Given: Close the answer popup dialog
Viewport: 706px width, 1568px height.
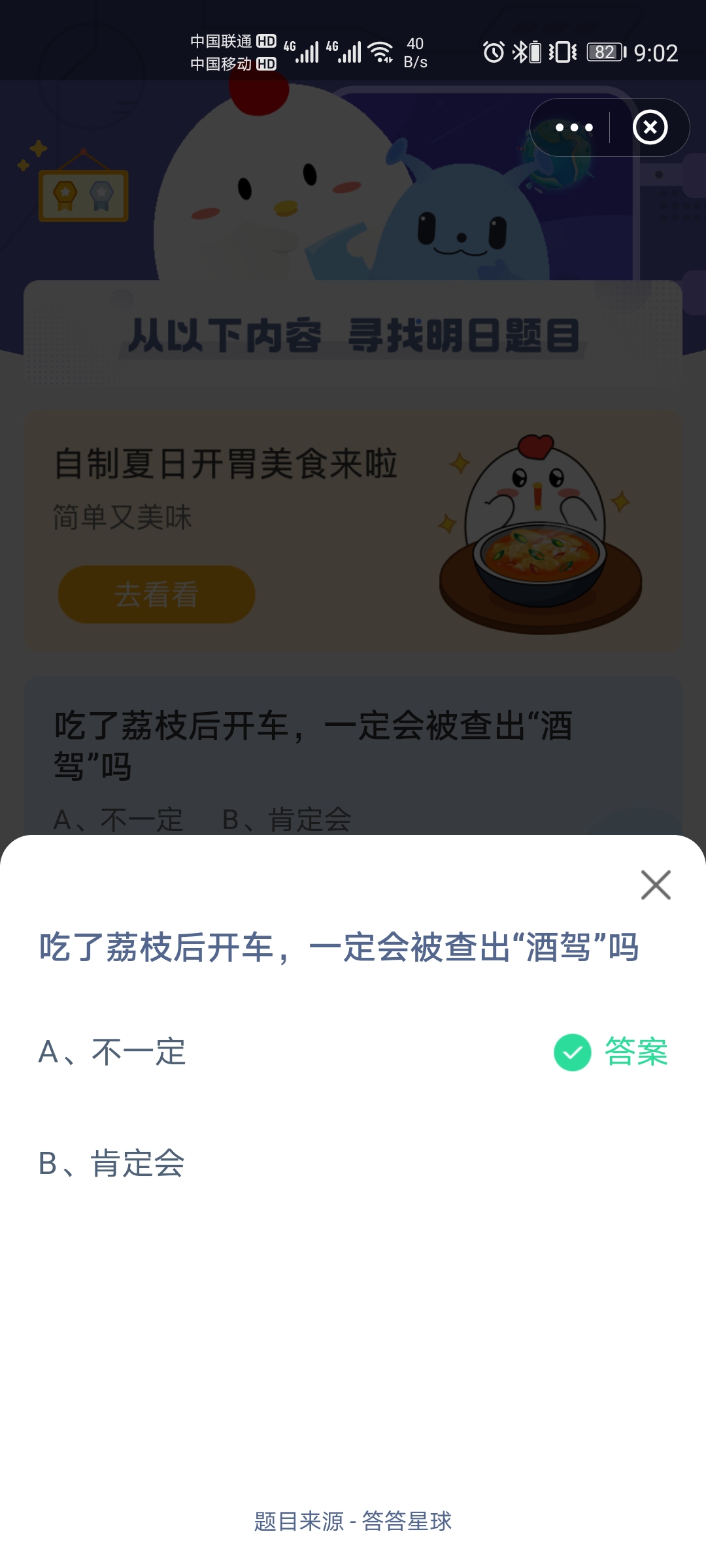Looking at the screenshot, I should (x=656, y=886).
